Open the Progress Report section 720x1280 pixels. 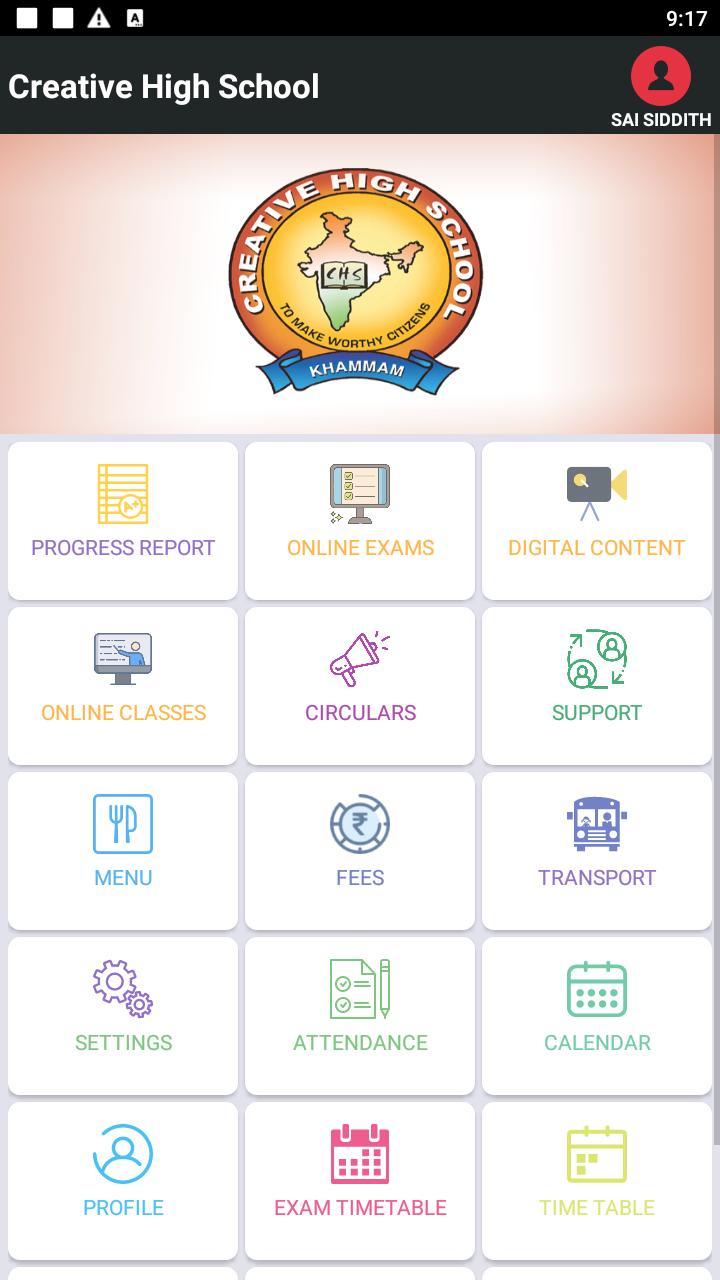[x=122, y=520]
